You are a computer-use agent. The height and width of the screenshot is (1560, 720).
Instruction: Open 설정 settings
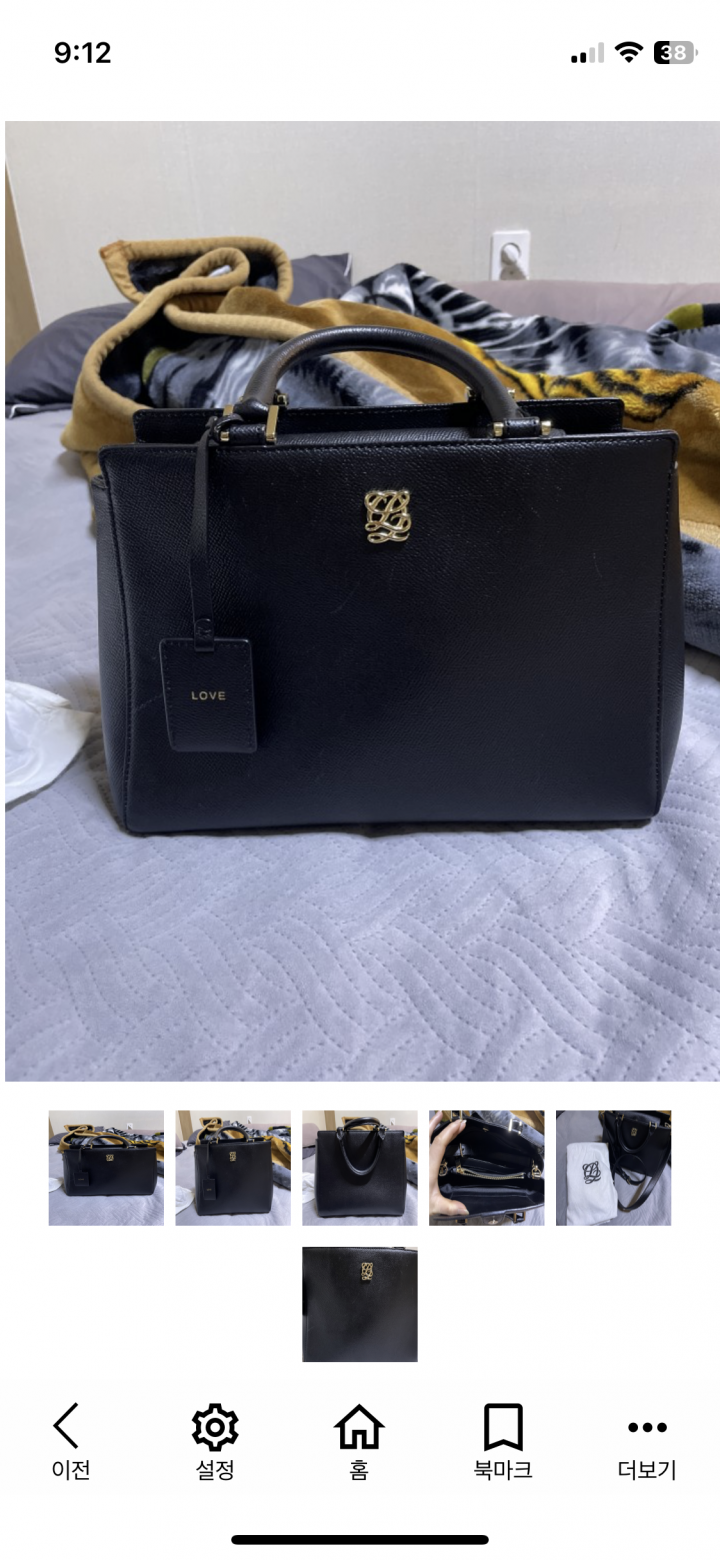tap(215, 1440)
